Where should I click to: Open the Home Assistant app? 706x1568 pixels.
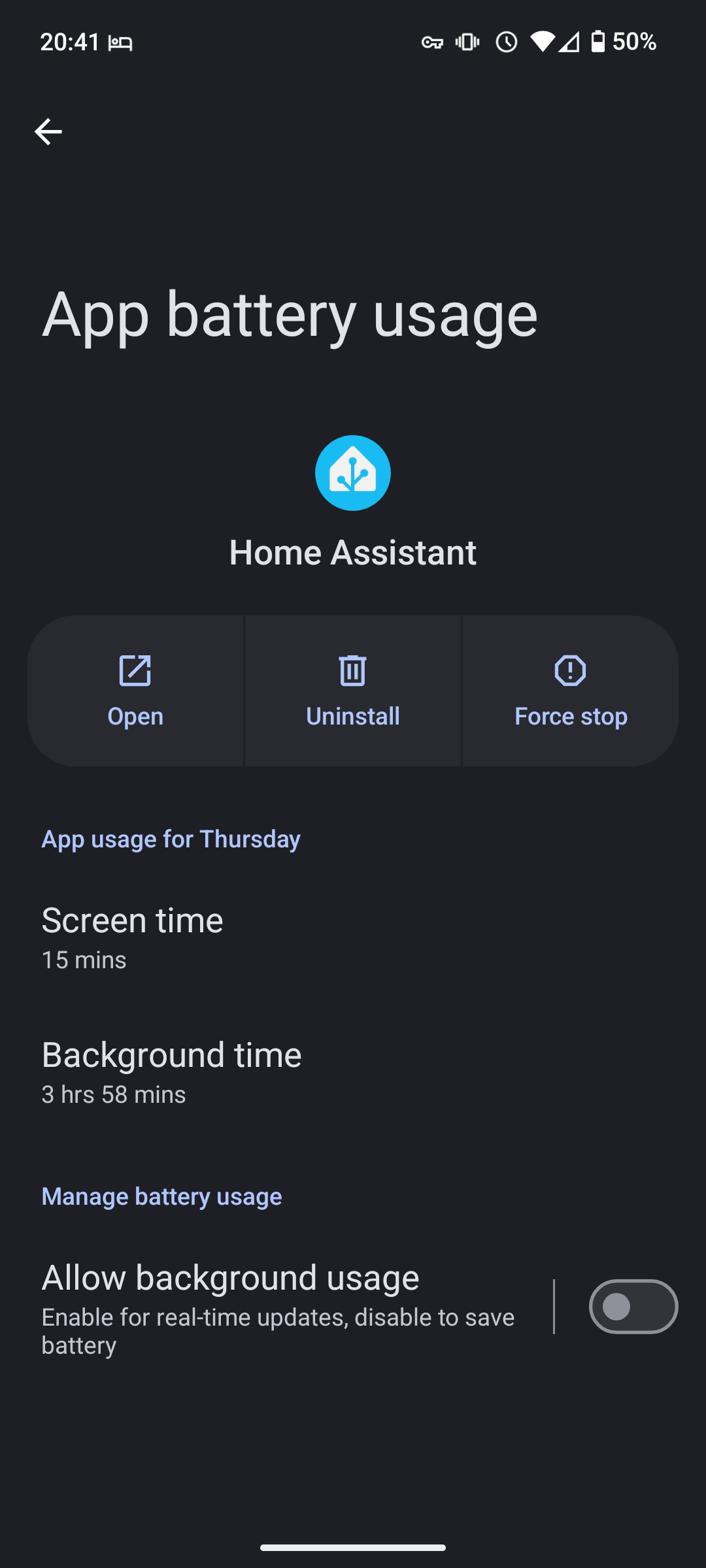pos(135,691)
